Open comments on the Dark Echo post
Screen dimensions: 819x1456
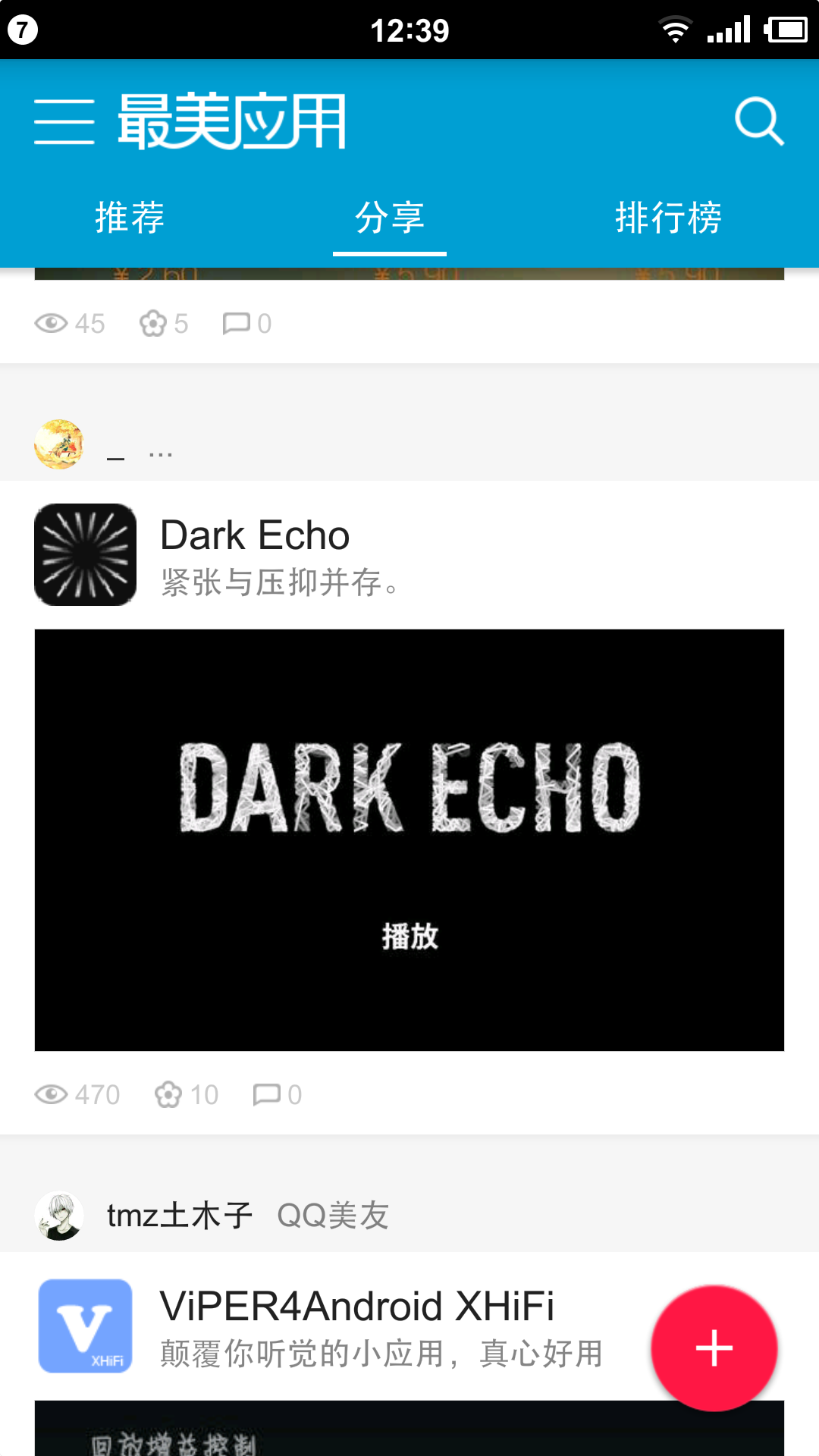pyautogui.click(x=277, y=1095)
